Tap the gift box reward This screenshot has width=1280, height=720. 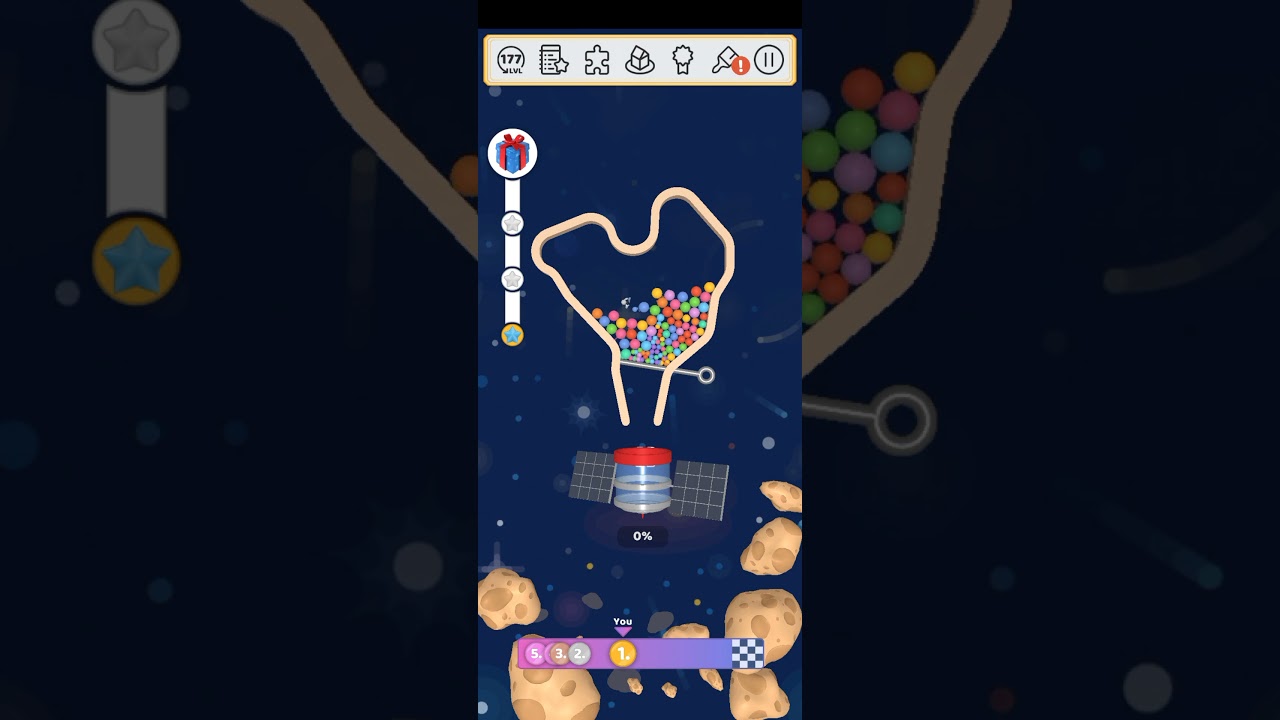pyautogui.click(x=512, y=153)
